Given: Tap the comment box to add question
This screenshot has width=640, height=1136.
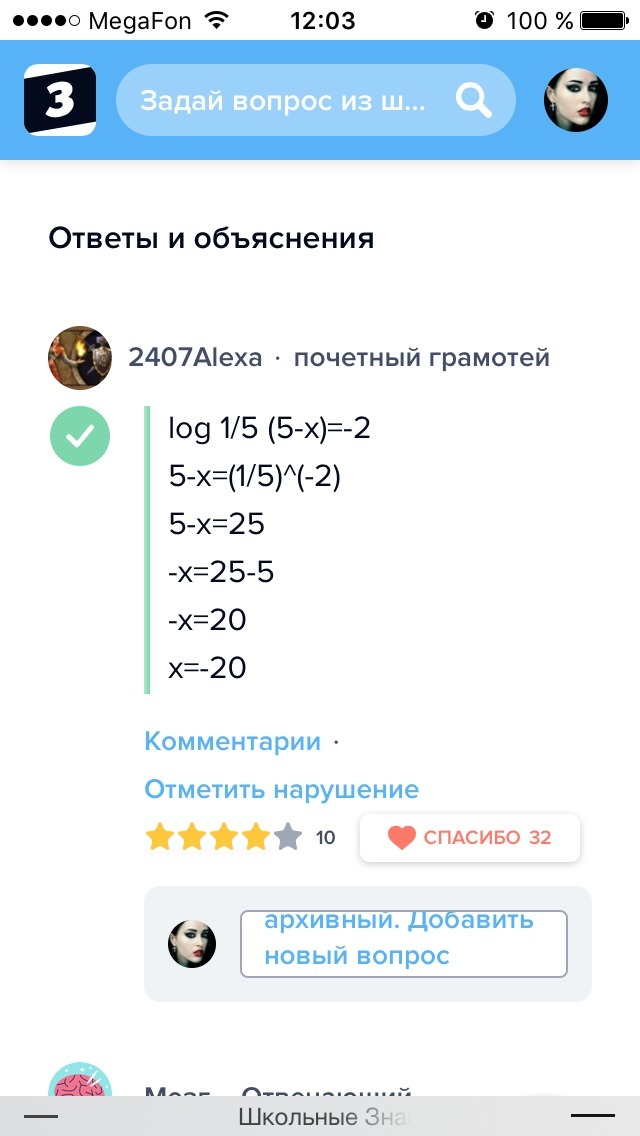Looking at the screenshot, I should [404, 944].
